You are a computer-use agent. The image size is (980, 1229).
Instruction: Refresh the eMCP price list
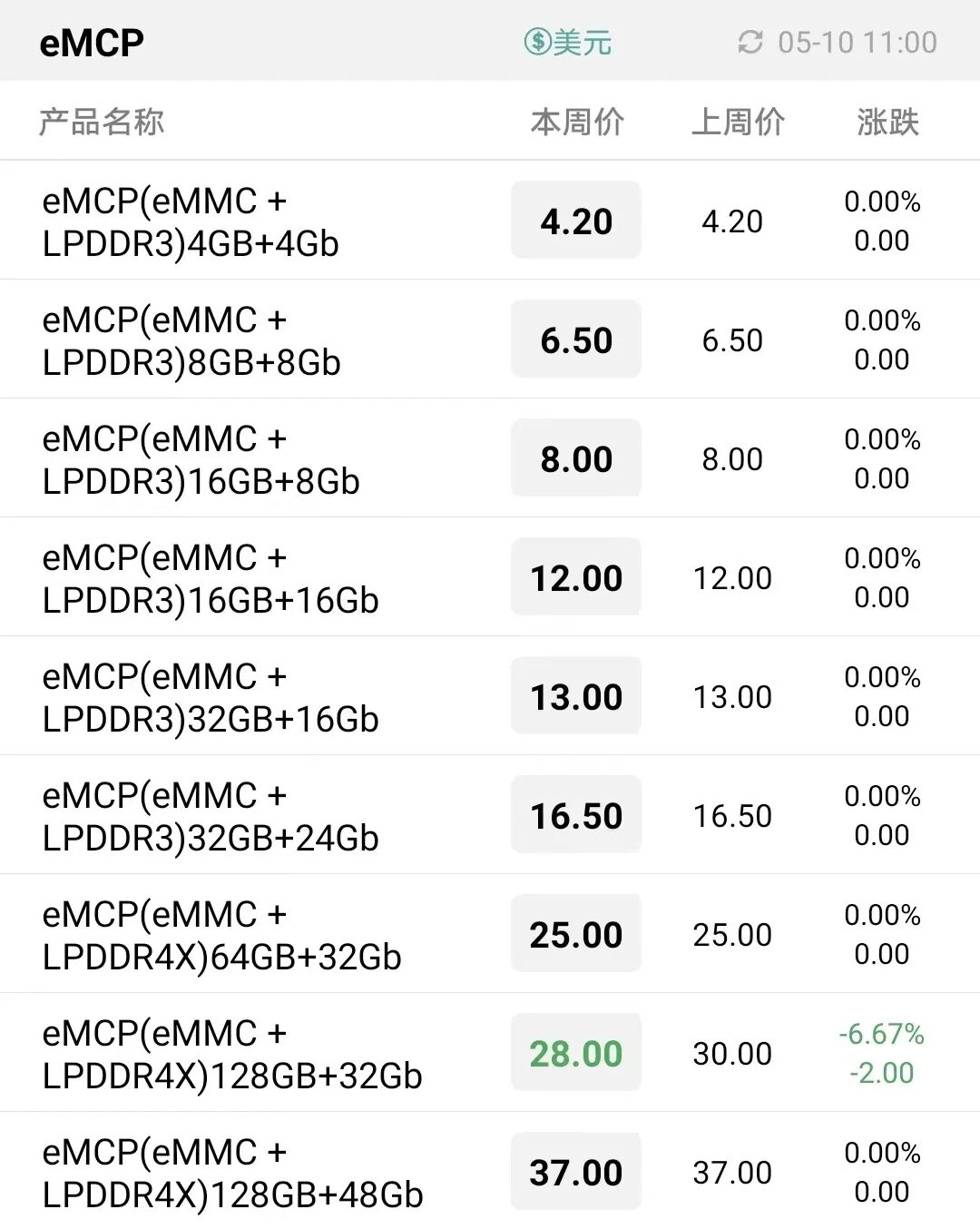click(x=750, y=42)
